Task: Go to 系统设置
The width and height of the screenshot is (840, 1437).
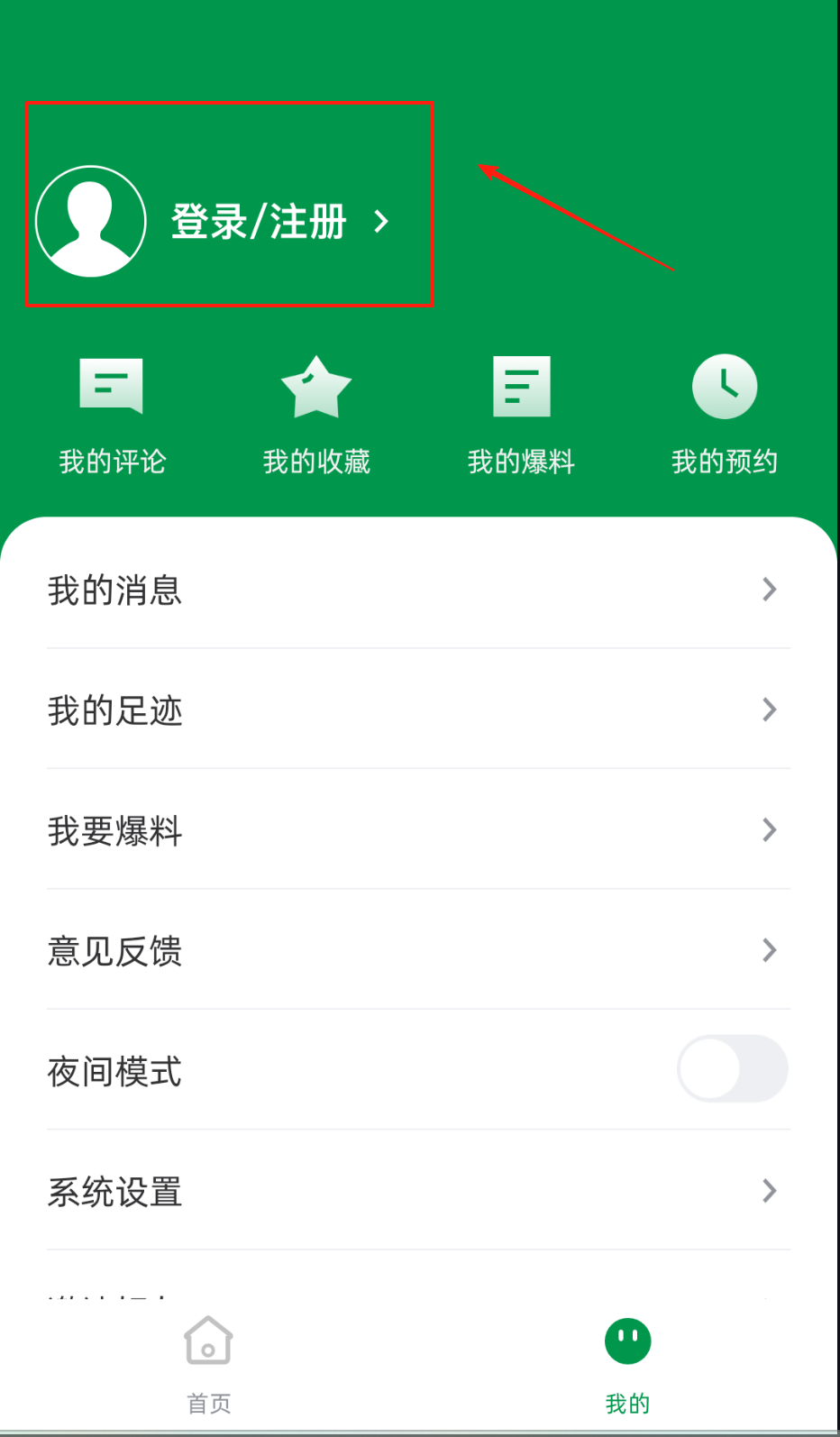Action: click(x=418, y=1191)
